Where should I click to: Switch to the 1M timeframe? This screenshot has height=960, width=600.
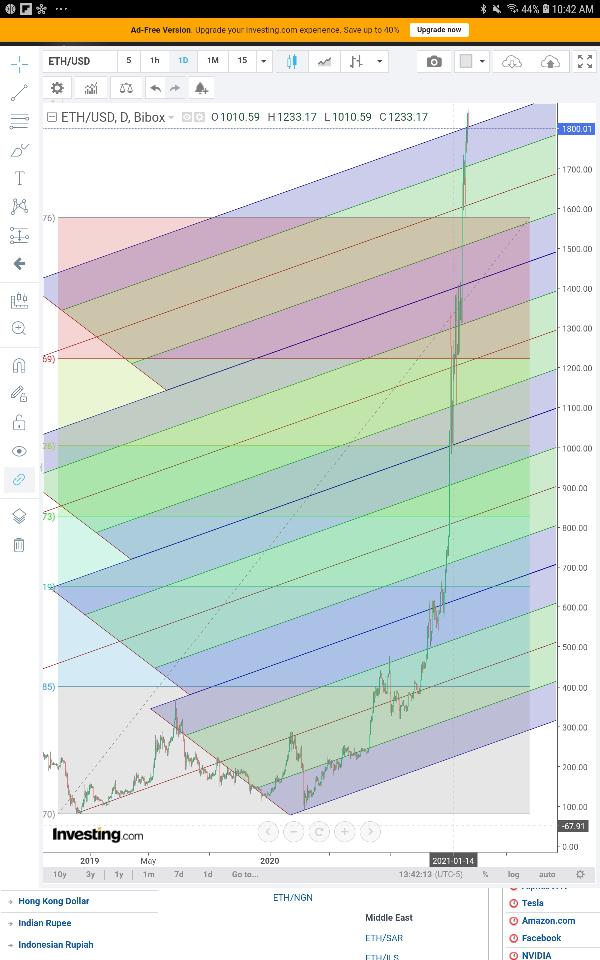tap(212, 61)
